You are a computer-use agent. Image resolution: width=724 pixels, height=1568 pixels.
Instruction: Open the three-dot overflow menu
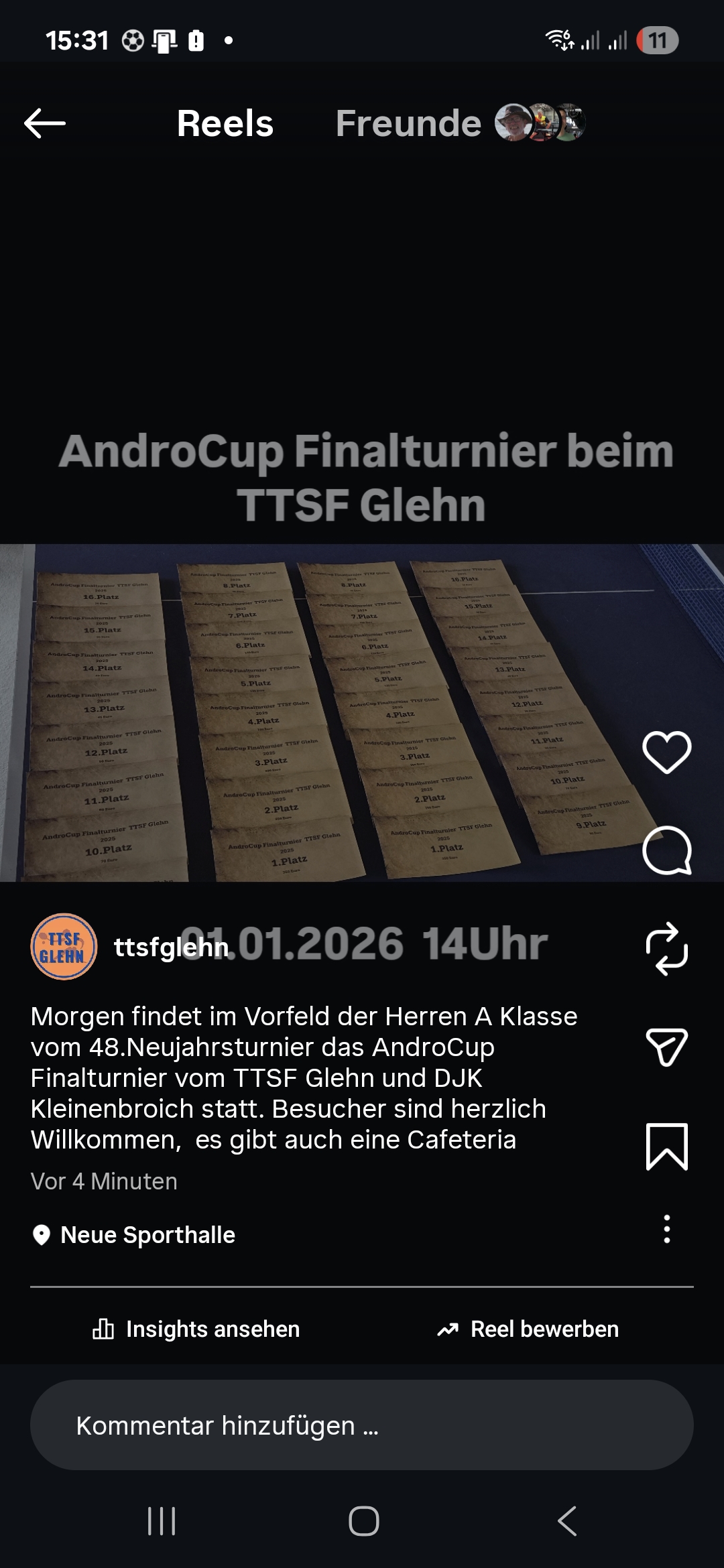click(x=666, y=1229)
